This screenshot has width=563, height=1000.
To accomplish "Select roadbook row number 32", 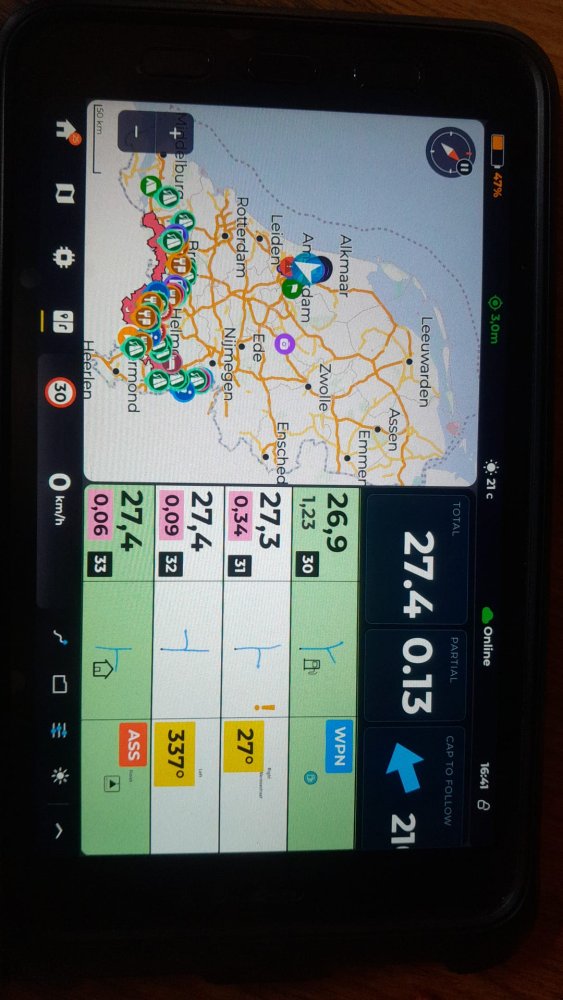I will pos(186,670).
